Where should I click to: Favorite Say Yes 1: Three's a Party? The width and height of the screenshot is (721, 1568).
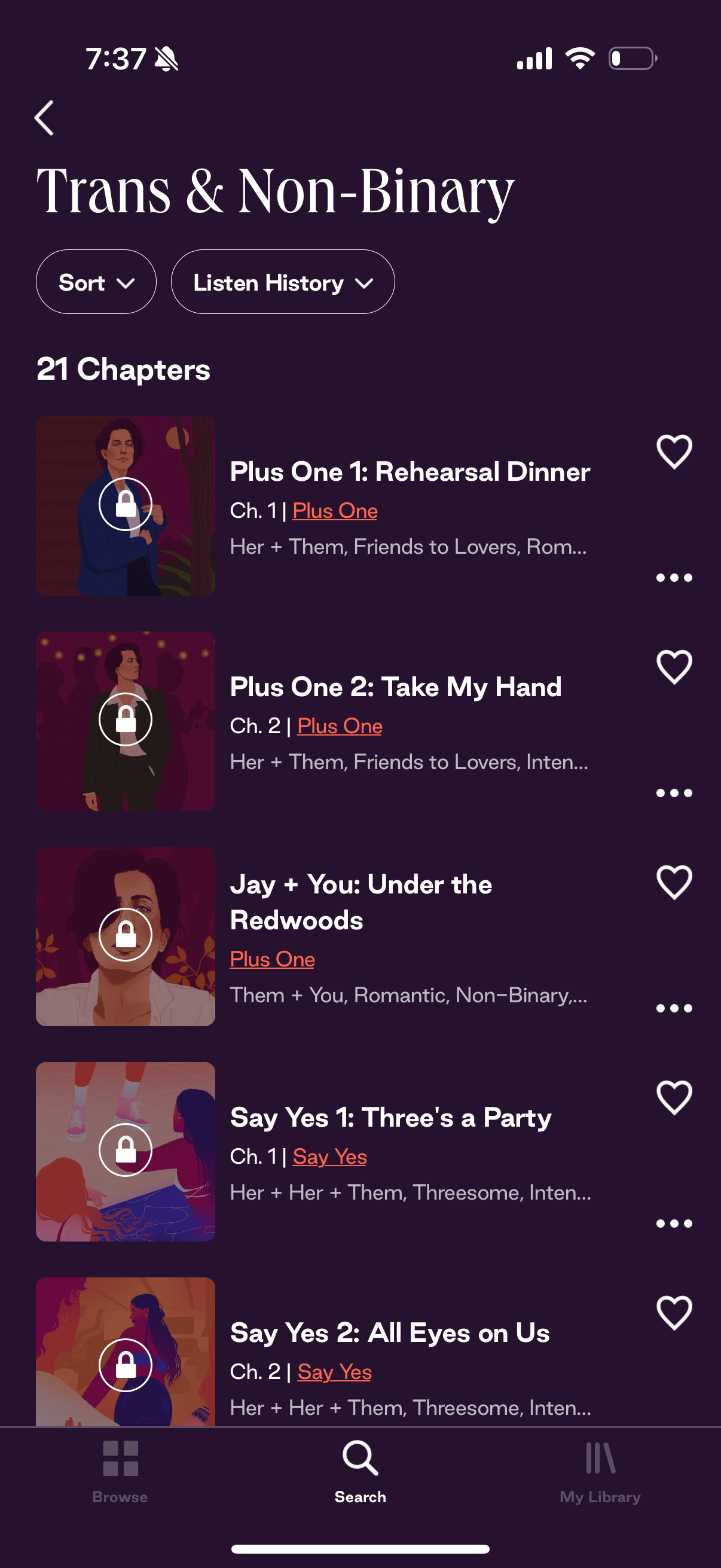674,1097
